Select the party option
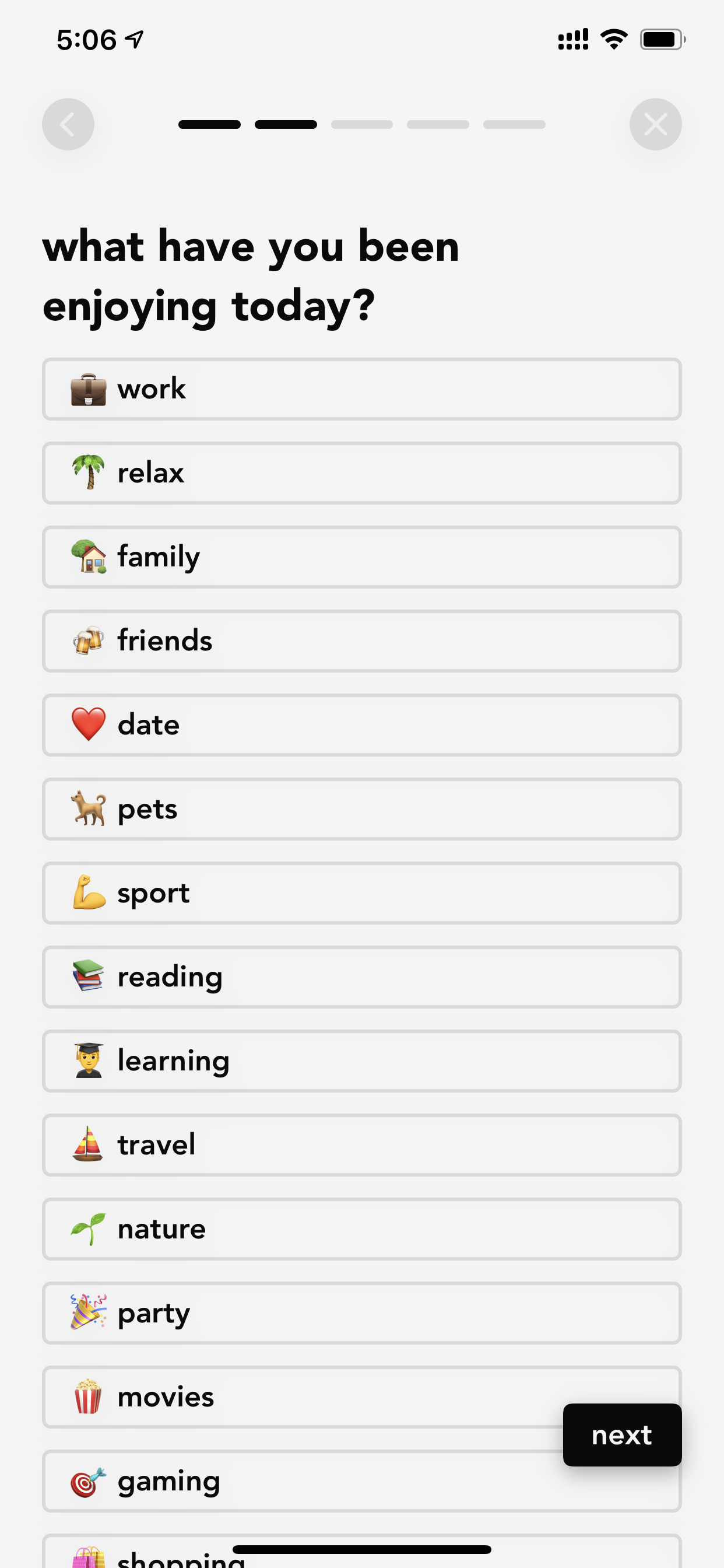The height and width of the screenshot is (1568, 724). (361, 1313)
